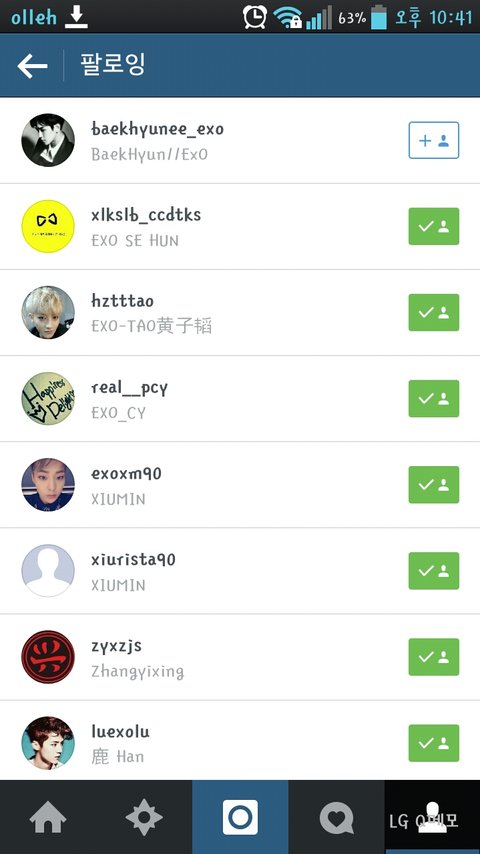Unfollow zyxzjs via the green button
Viewport: 480px width, 854px height.
(434, 657)
